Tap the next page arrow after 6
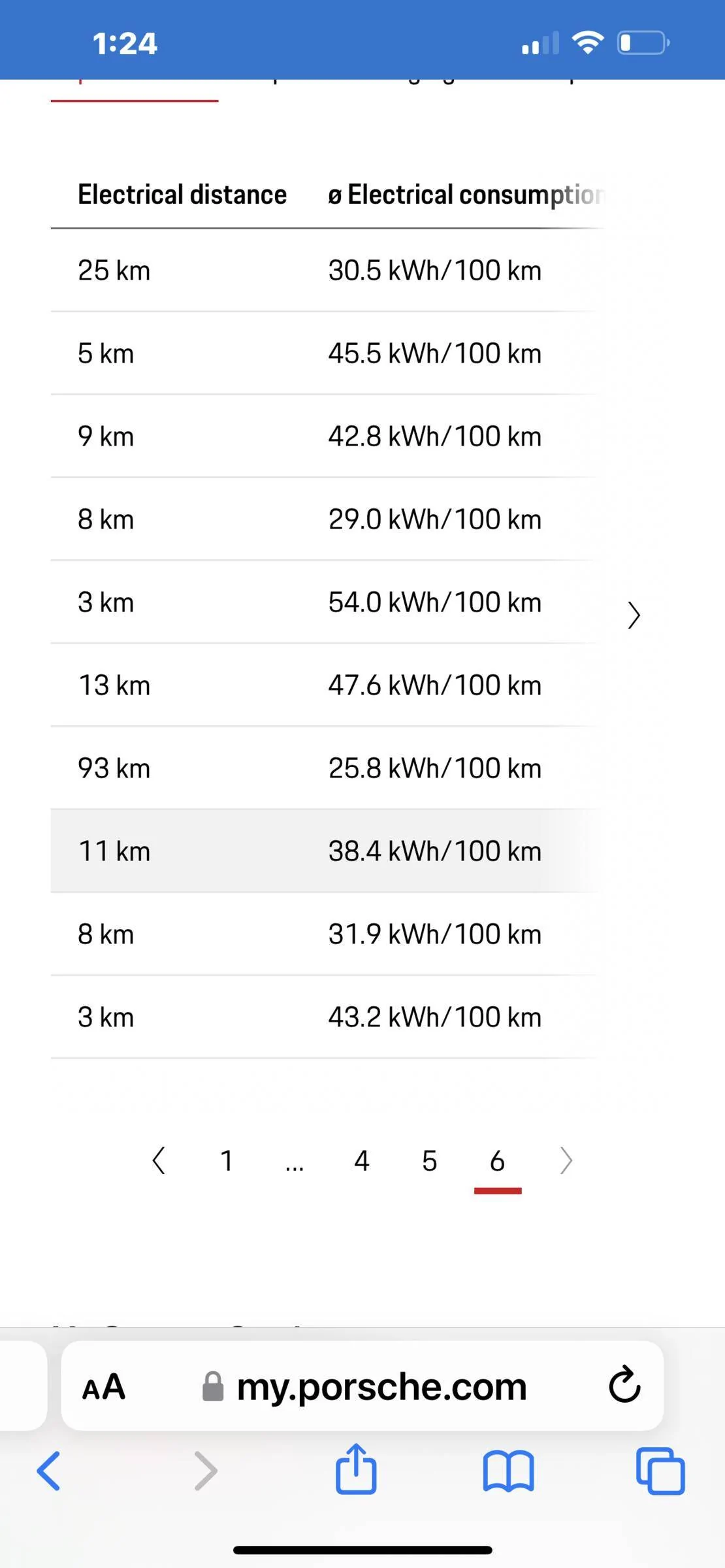Image resolution: width=725 pixels, height=1568 pixels. [566, 1161]
